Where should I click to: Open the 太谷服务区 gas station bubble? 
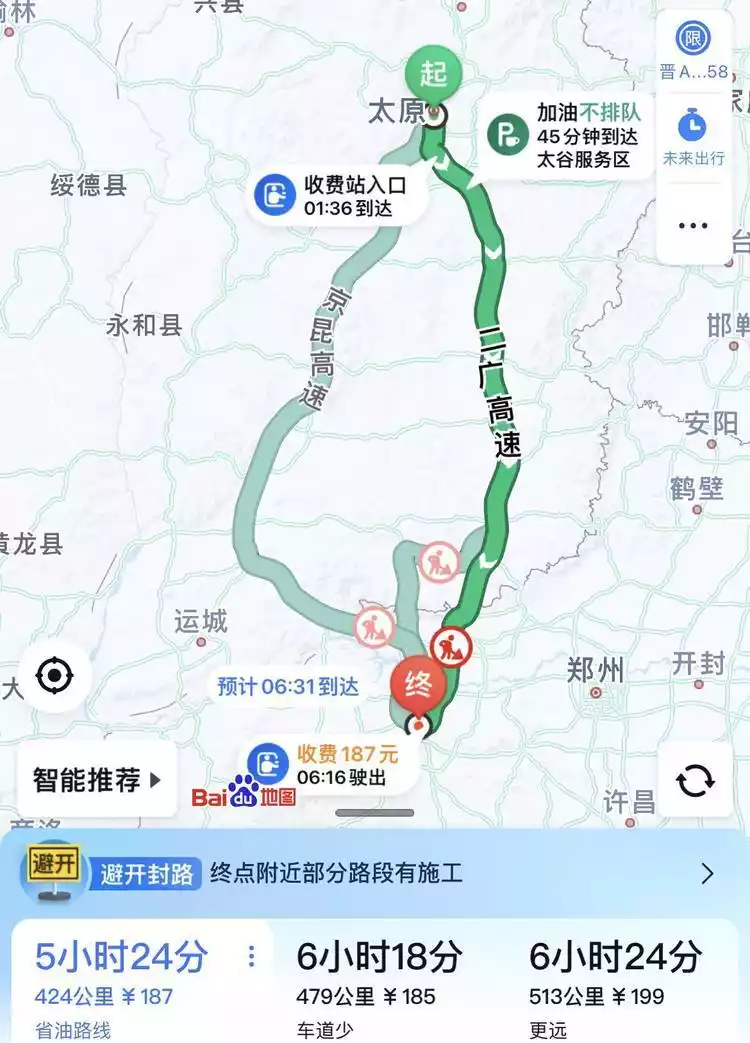[563, 135]
